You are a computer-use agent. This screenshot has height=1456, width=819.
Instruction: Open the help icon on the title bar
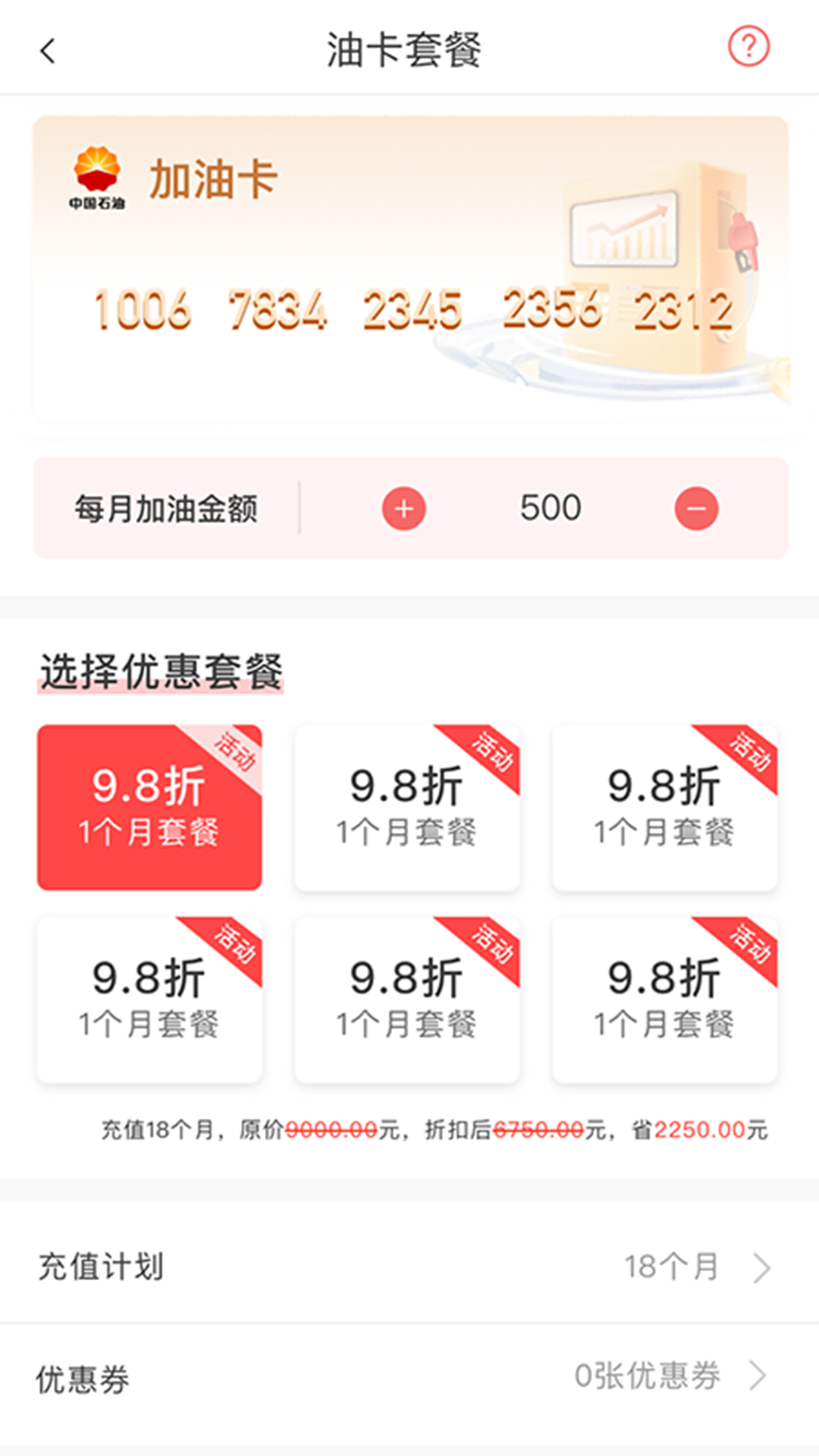[x=749, y=47]
